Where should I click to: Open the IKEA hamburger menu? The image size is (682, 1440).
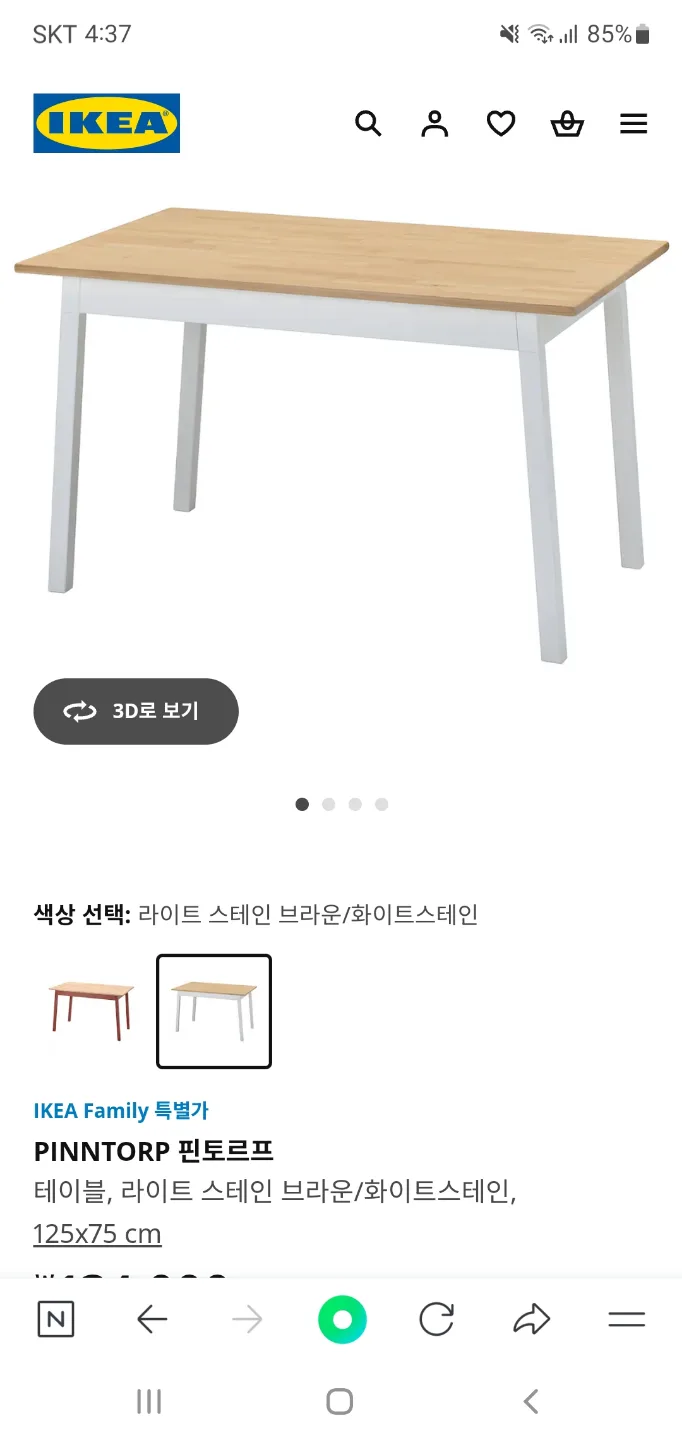point(633,124)
